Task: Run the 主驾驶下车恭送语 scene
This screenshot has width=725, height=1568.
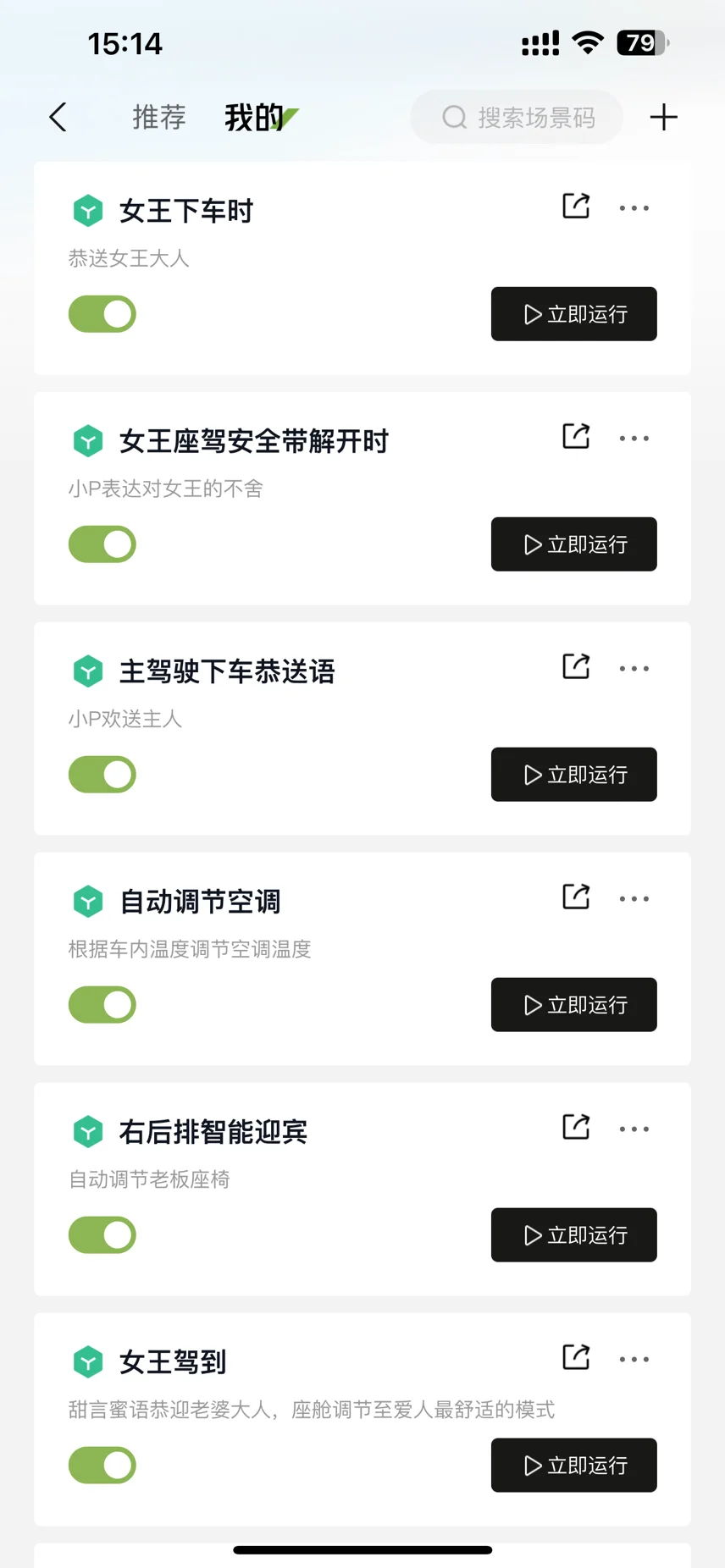Action: coord(574,775)
